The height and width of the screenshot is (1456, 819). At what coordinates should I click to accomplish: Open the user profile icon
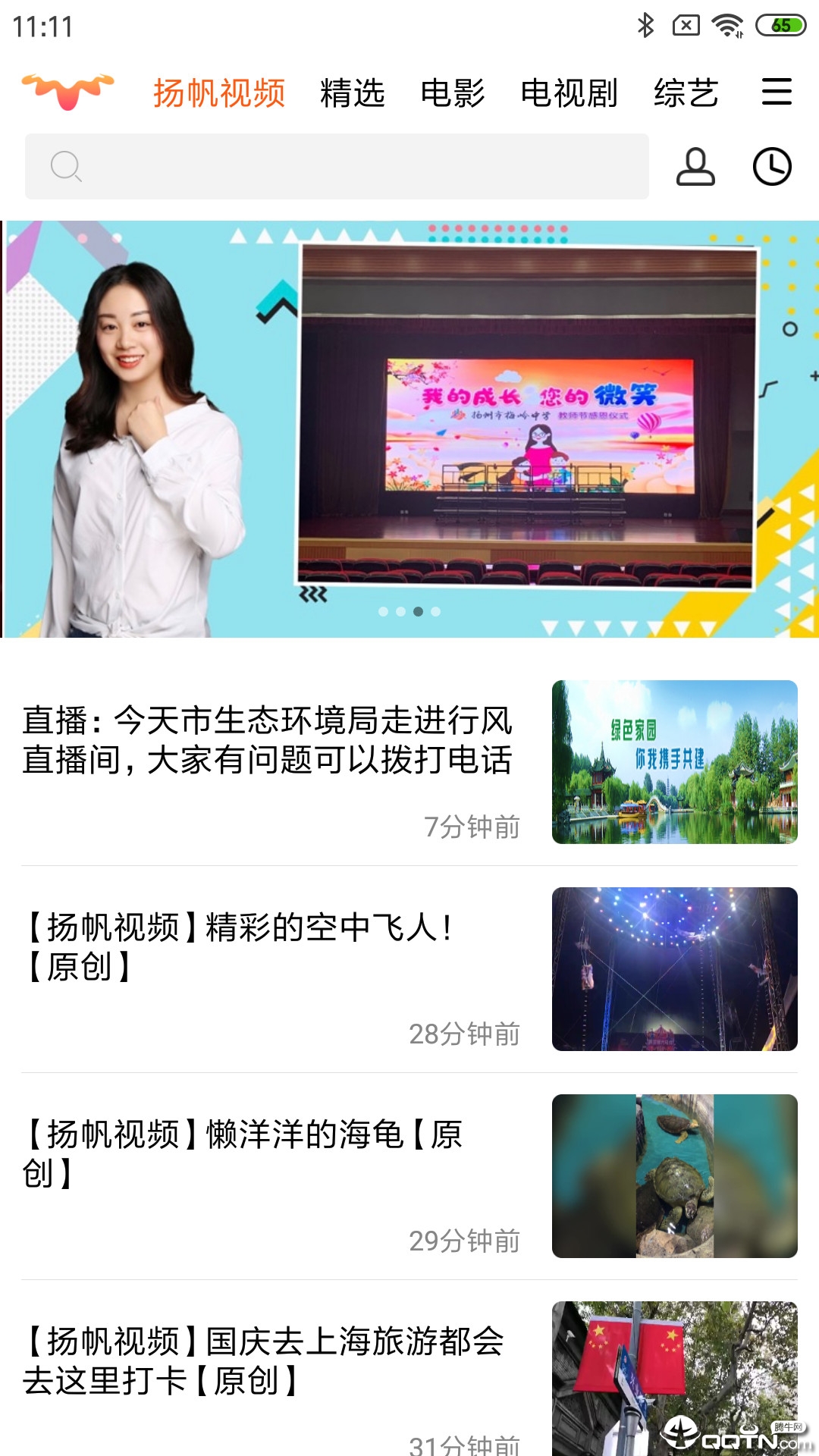coord(697,168)
